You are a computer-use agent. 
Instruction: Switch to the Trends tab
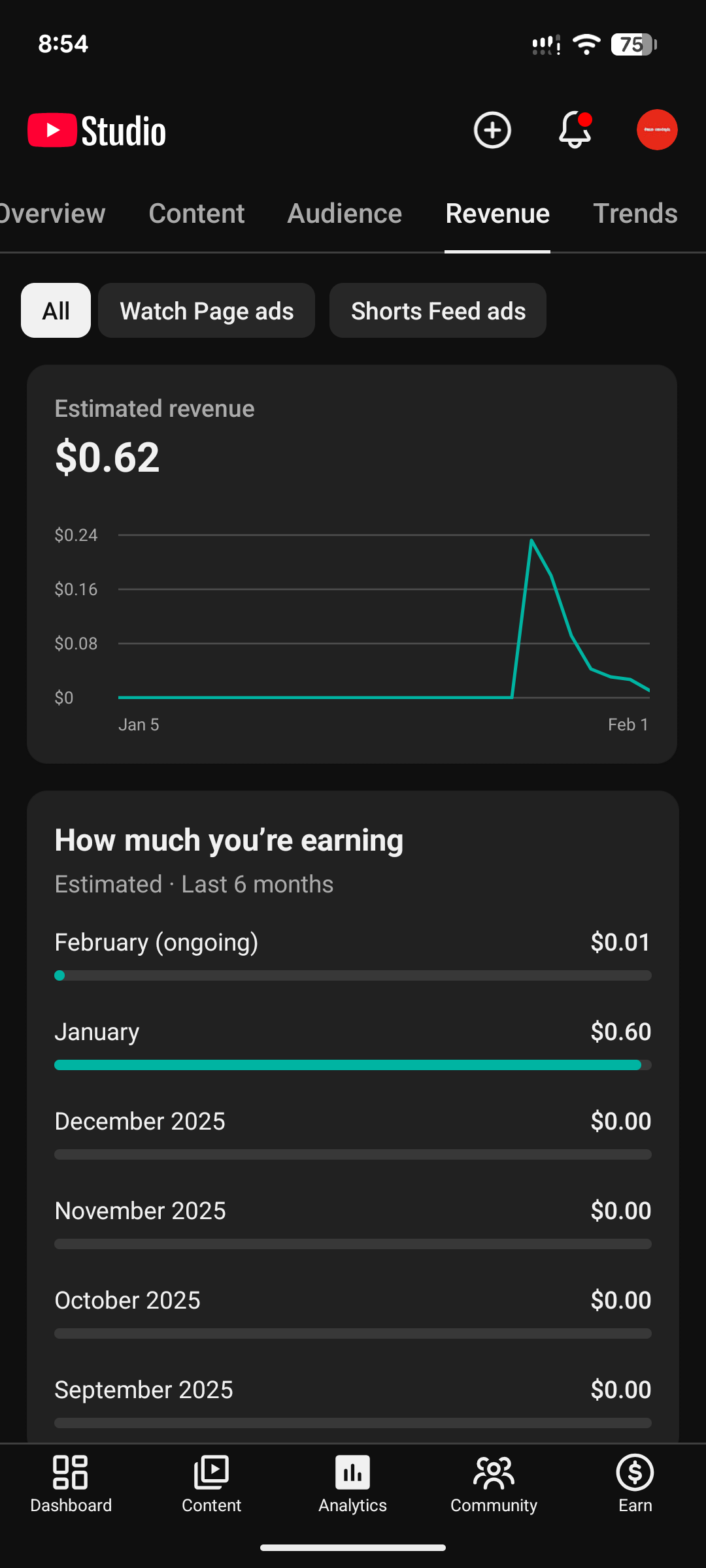635,214
